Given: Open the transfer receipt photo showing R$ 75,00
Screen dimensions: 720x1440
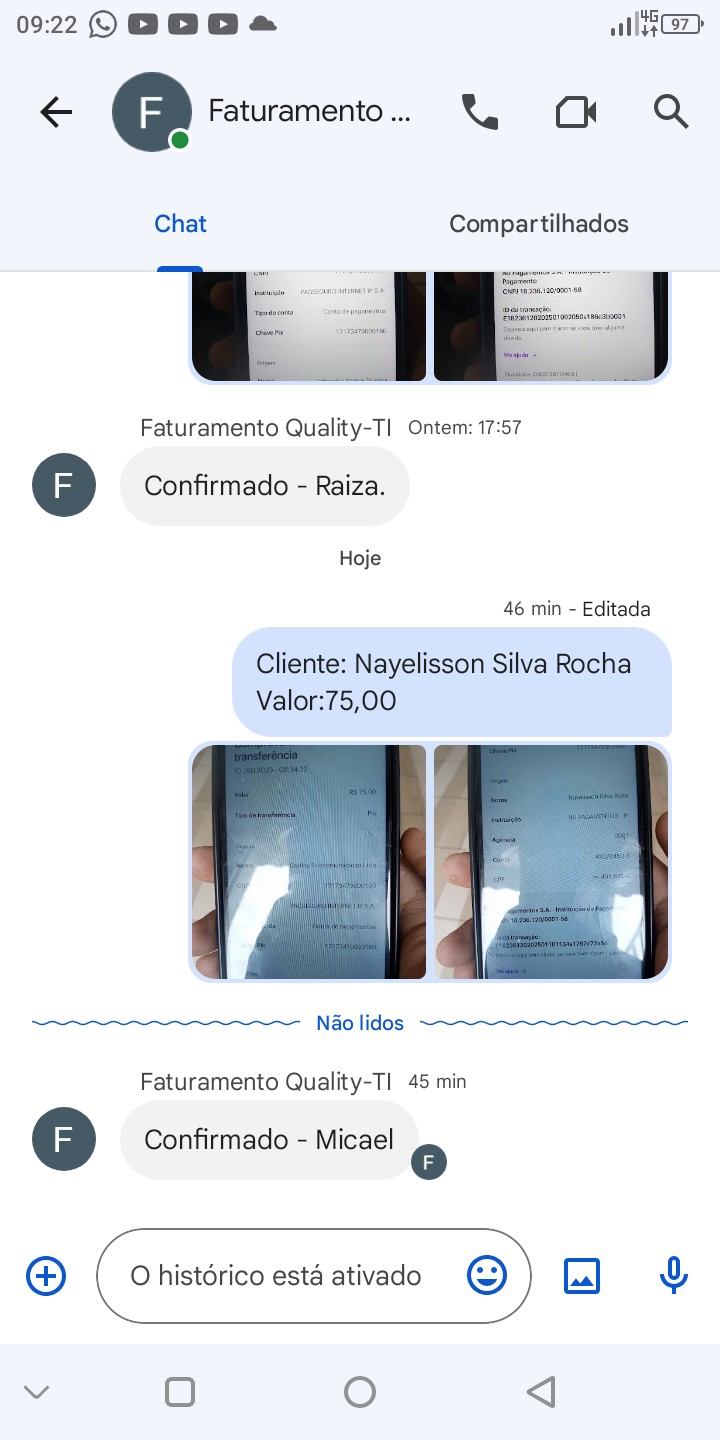Looking at the screenshot, I should (309, 861).
